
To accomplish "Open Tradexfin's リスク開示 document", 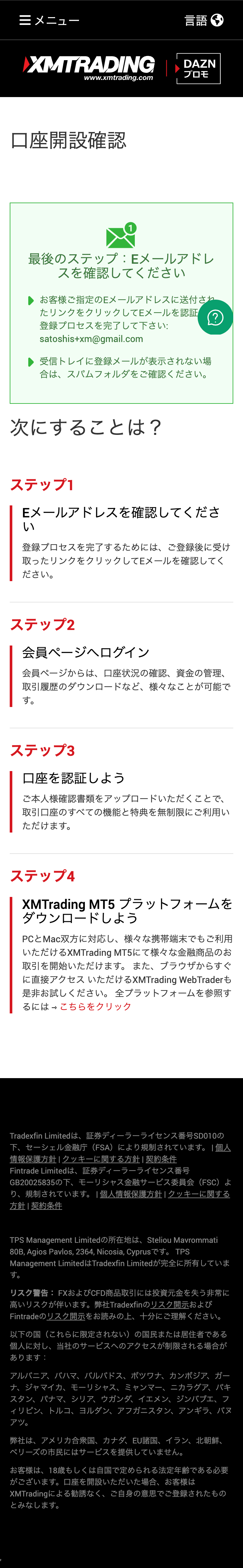I will (169, 1304).
